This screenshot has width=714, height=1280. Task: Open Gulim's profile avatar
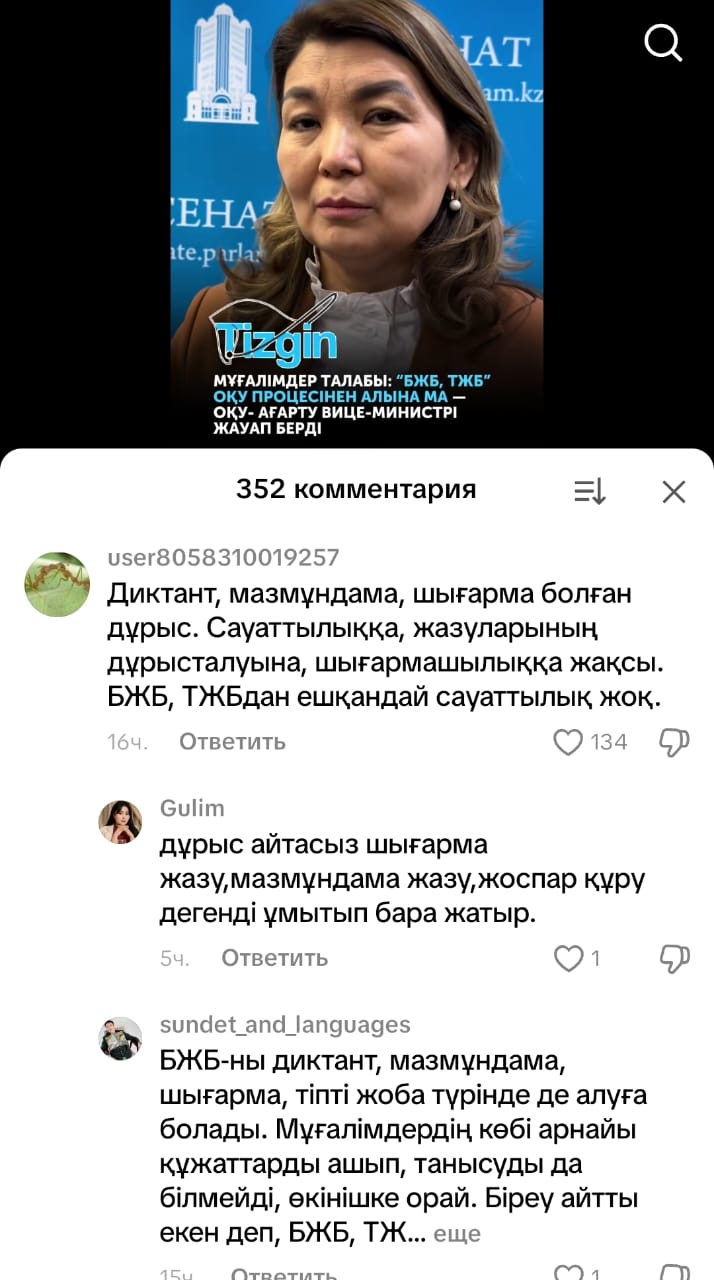click(x=120, y=822)
